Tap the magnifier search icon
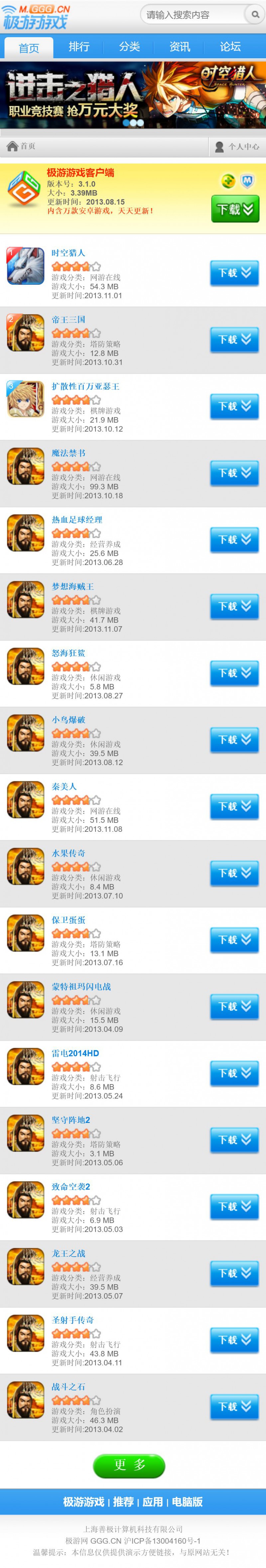This screenshot has height=1568, width=266. tap(254, 15)
